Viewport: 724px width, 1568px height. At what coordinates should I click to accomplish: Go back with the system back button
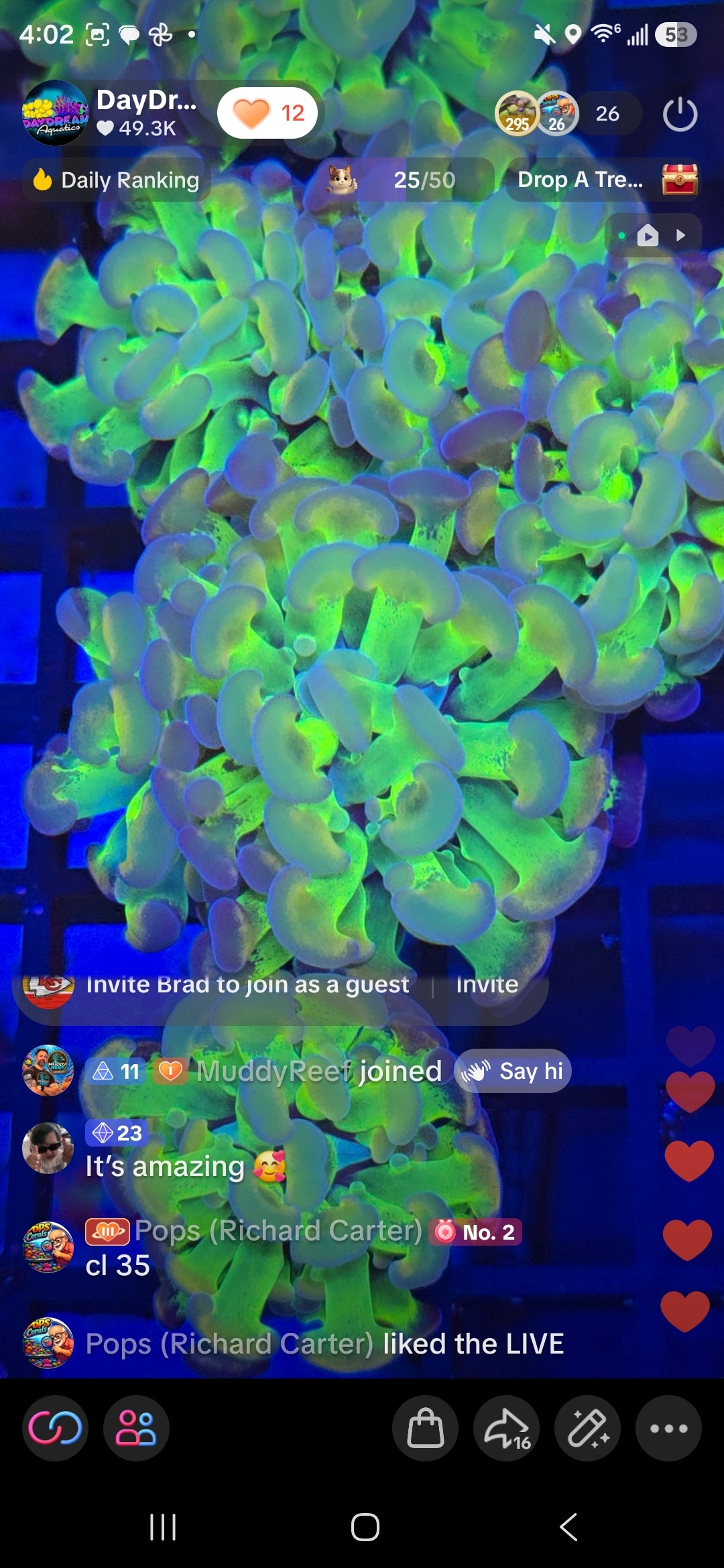pyautogui.click(x=568, y=1527)
